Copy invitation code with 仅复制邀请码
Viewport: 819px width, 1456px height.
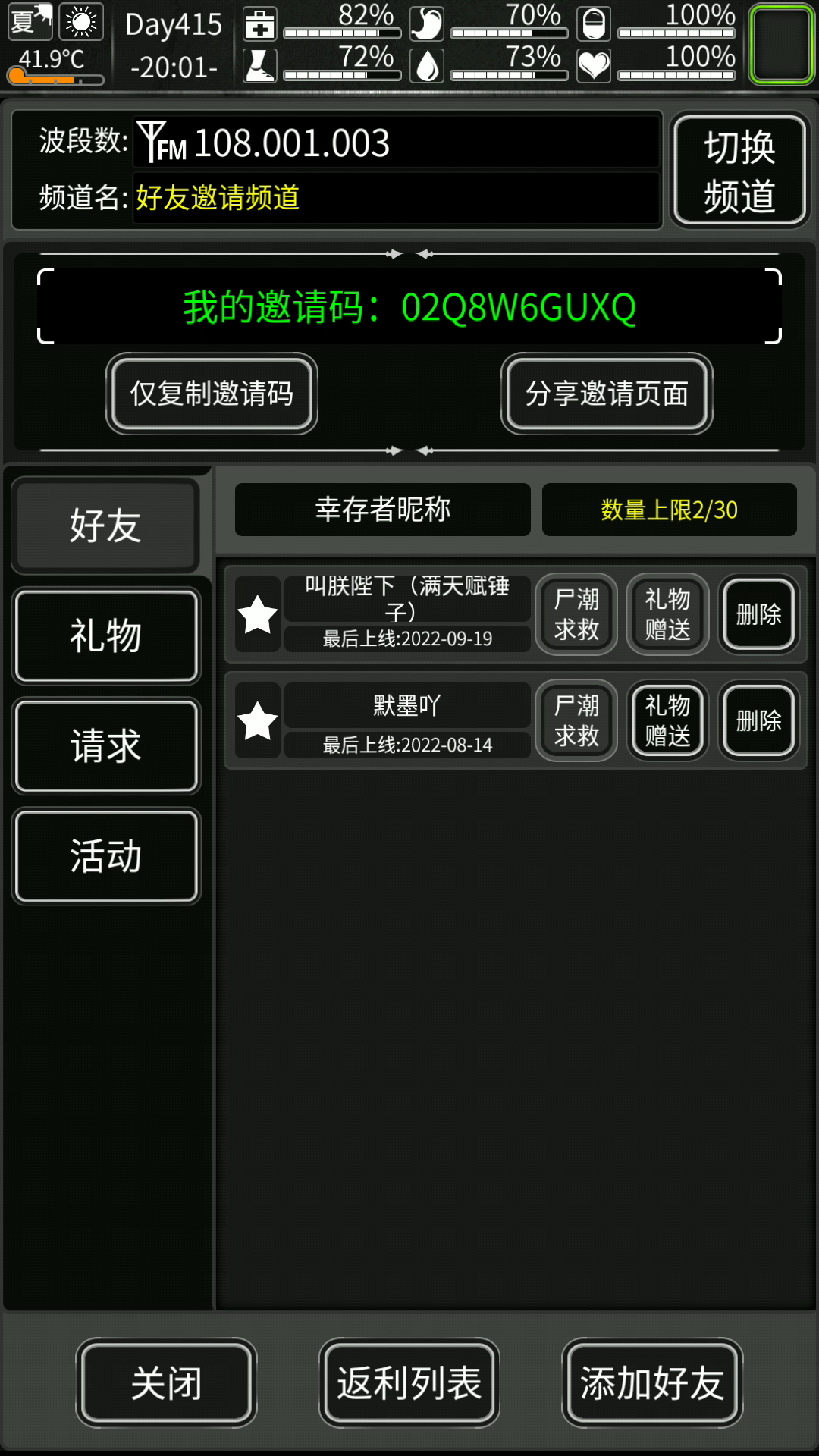coord(212,394)
